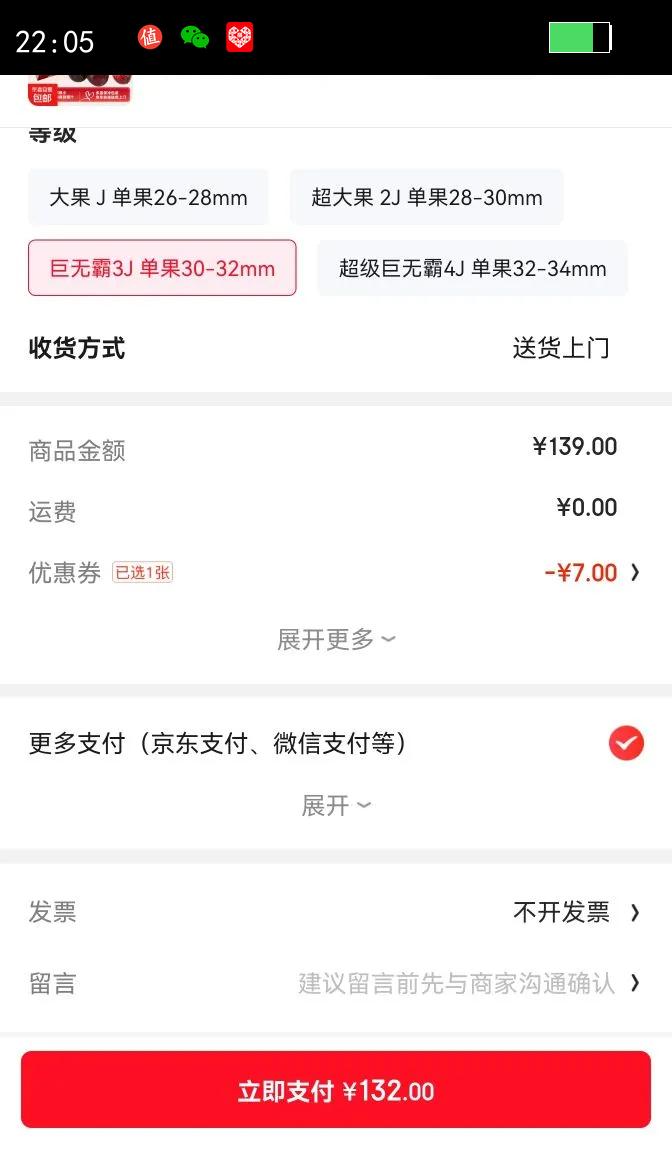Toggle 更多支付 payment method checkbox

click(x=626, y=744)
